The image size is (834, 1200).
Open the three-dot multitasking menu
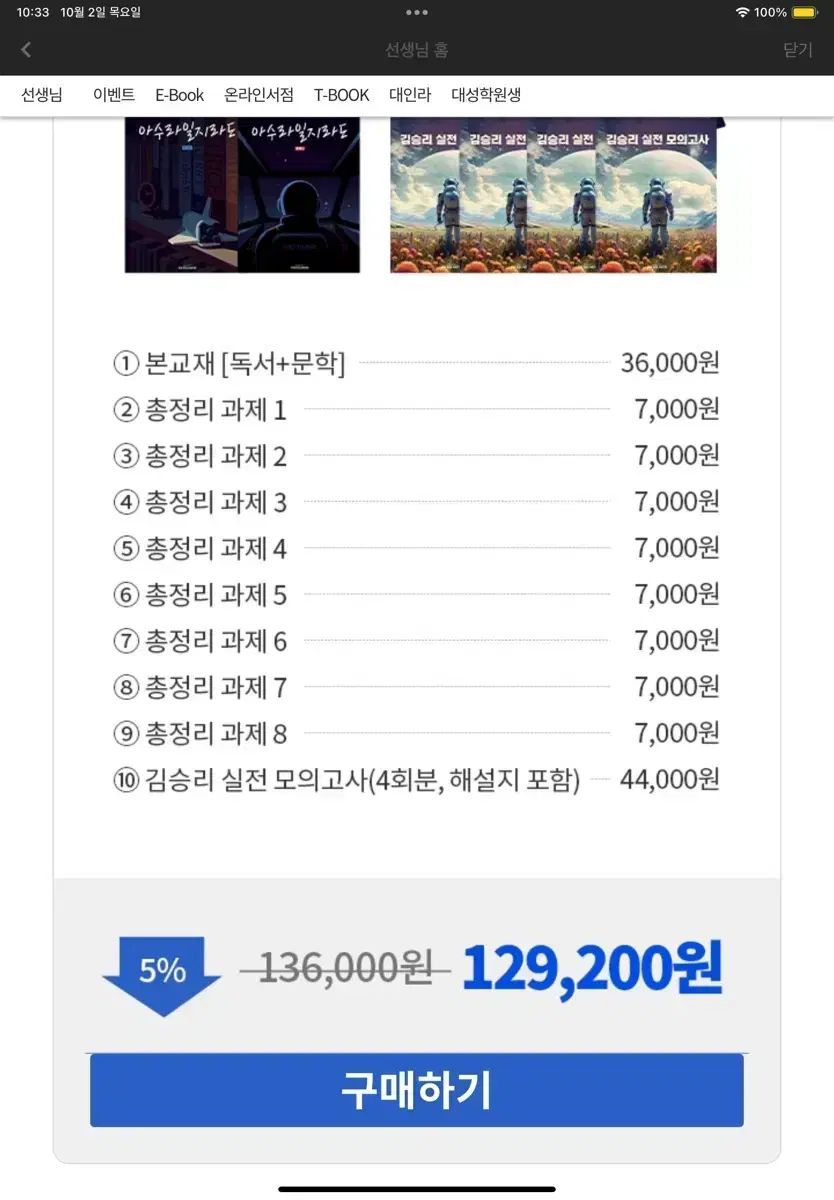pos(417,12)
